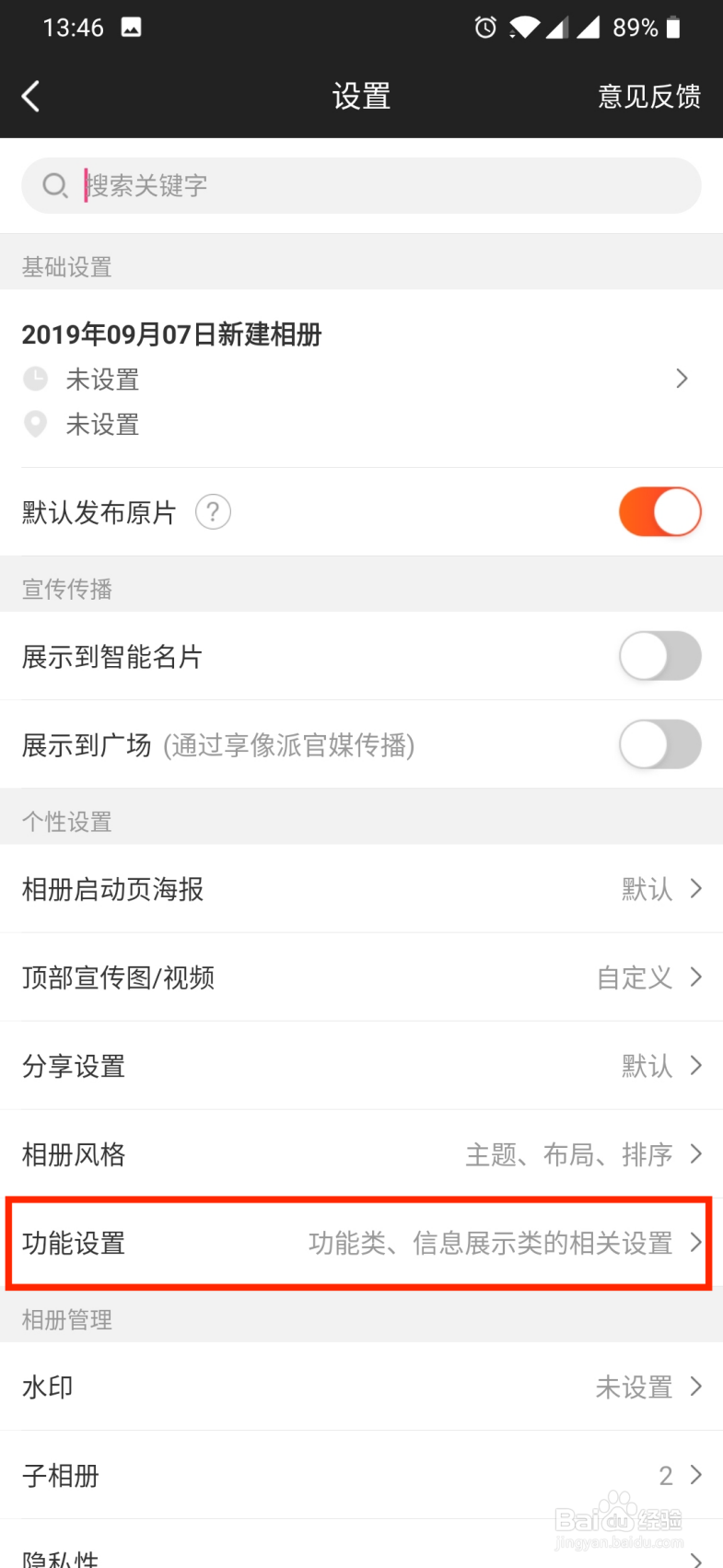Tap the alarm clock icon in status bar
The image size is (723, 1568).
pos(485,27)
